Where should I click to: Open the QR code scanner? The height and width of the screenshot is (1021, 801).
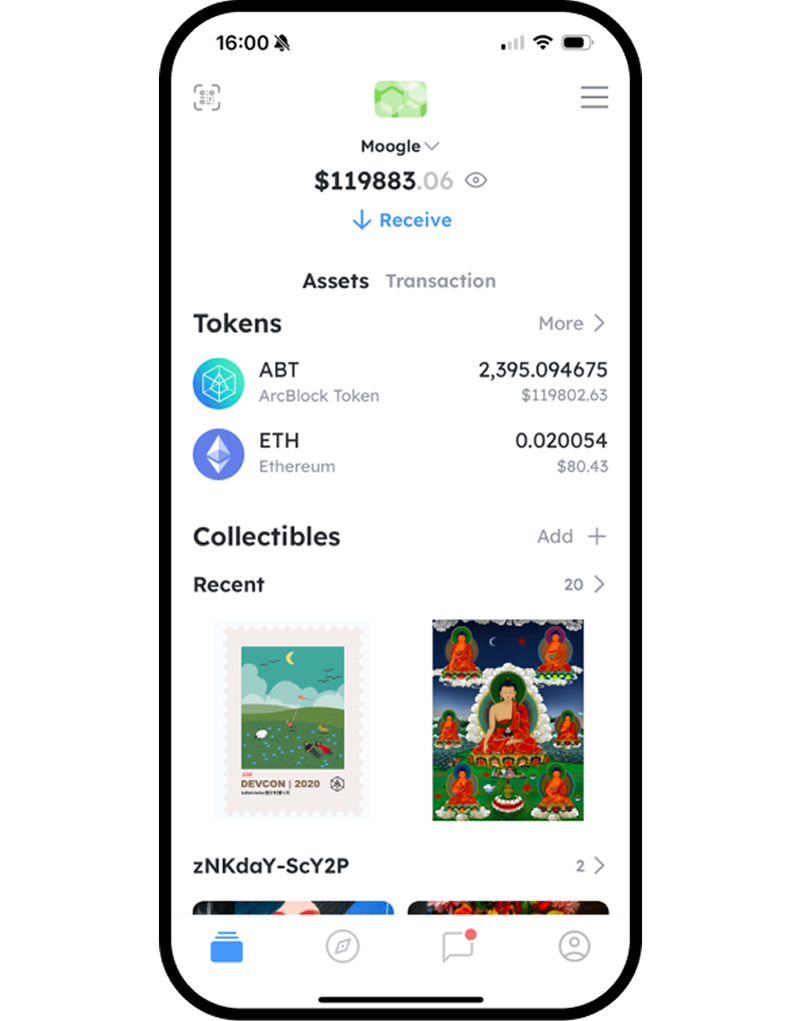point(206,97)
